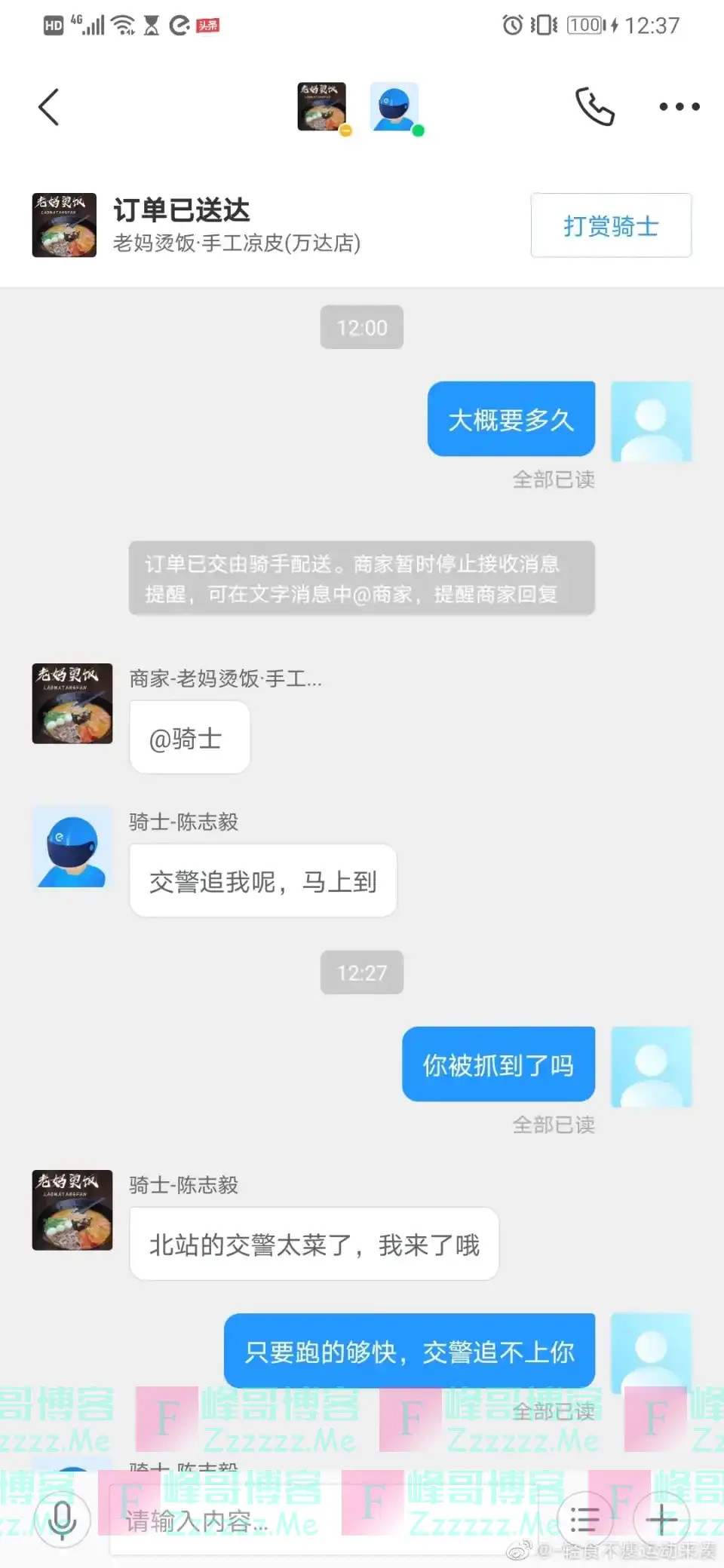Viewport: 724px width, 1568px height.
Task: Go back using the top-left arrow
Action: 49,107
